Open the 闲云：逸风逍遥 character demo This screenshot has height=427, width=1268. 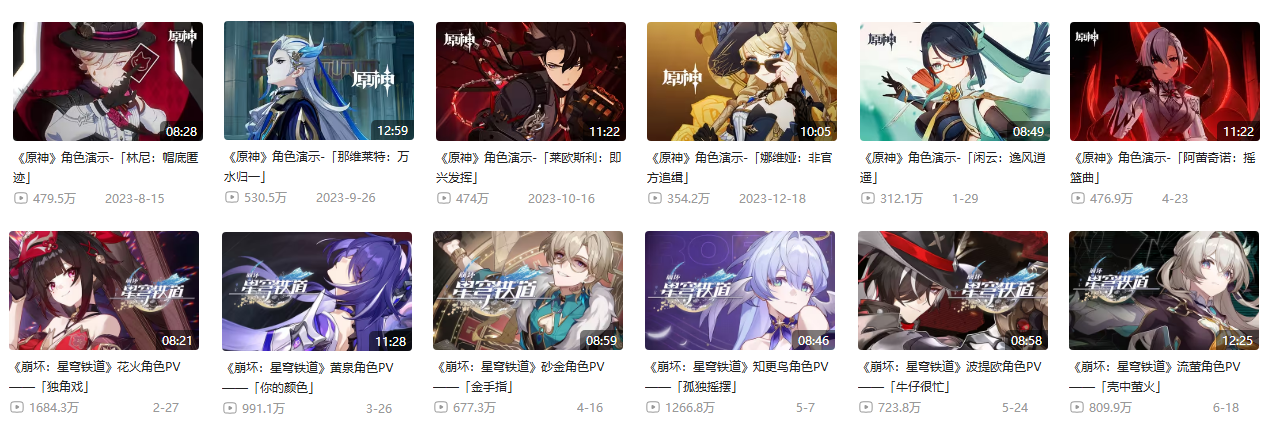click(954, 81)
